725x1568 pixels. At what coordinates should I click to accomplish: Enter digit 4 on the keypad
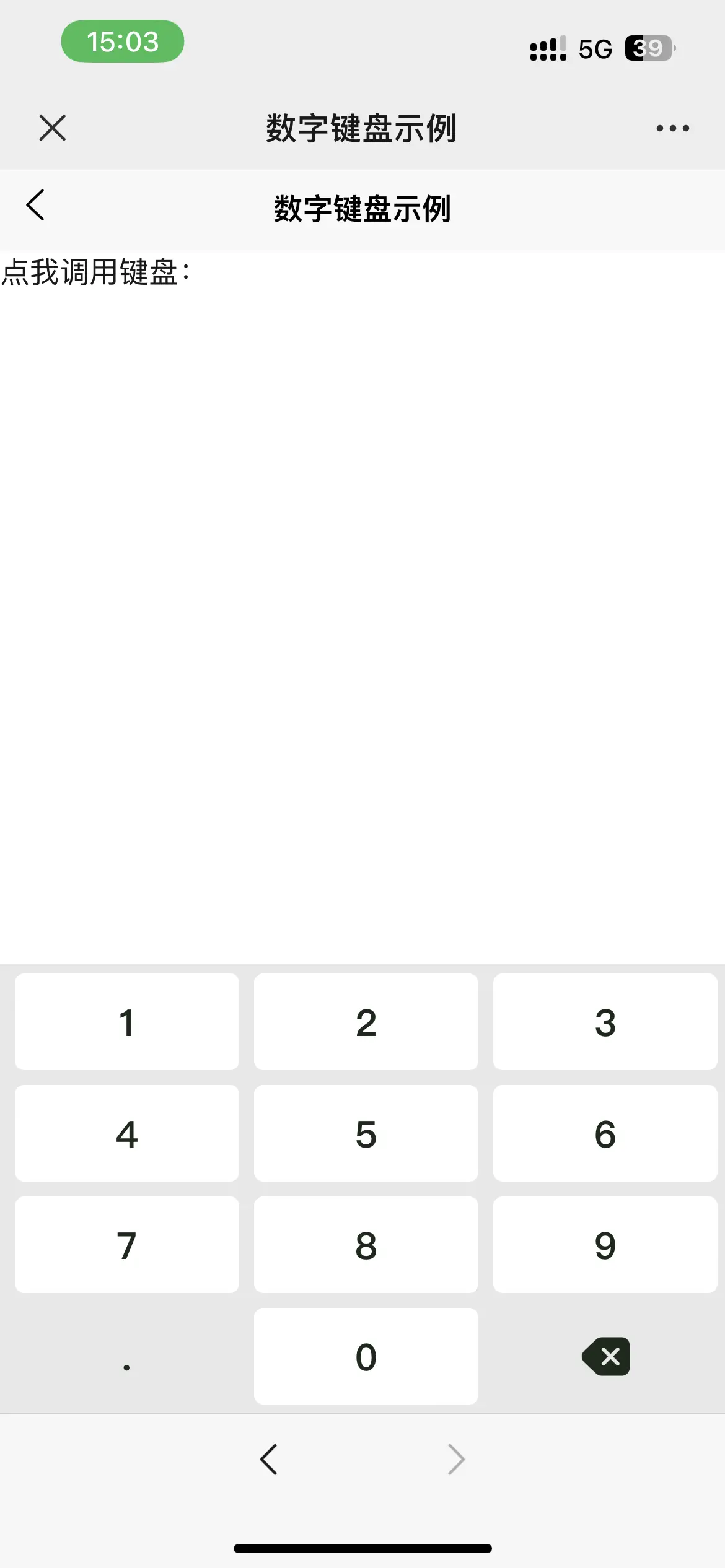tap(127, 1133)
